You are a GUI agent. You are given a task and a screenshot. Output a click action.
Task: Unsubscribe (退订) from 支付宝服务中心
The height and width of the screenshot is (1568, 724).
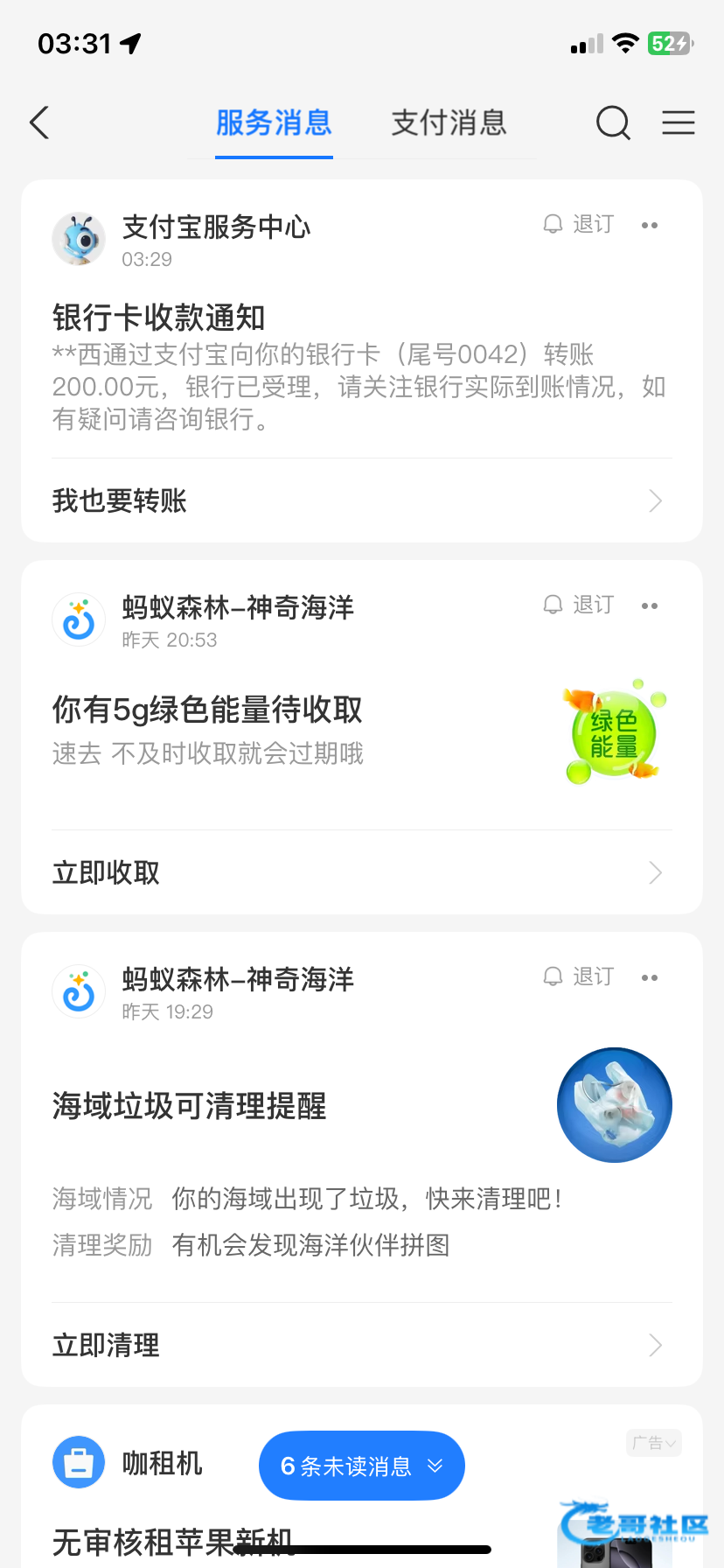coord(580,225)
